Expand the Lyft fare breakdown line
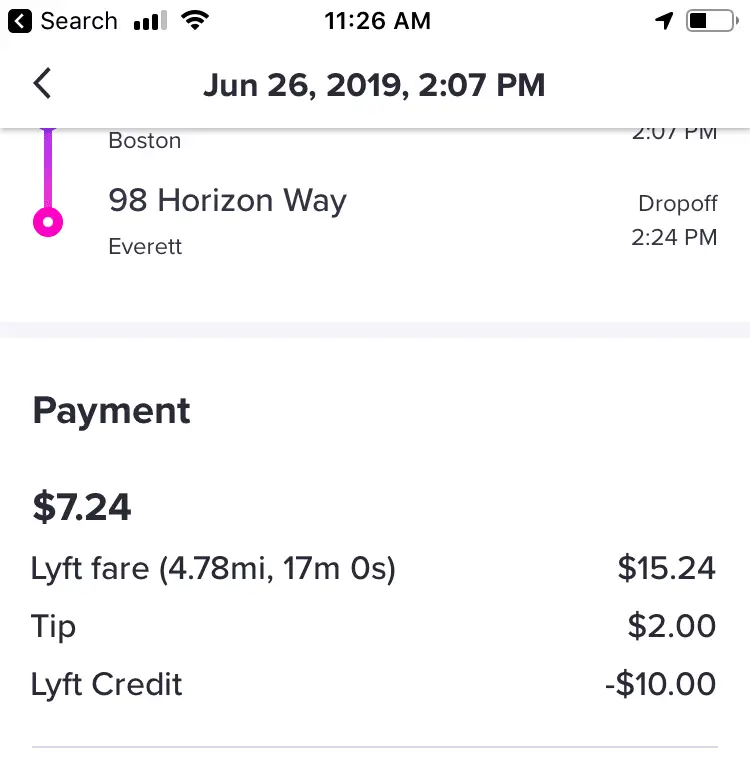 (213, 568)
